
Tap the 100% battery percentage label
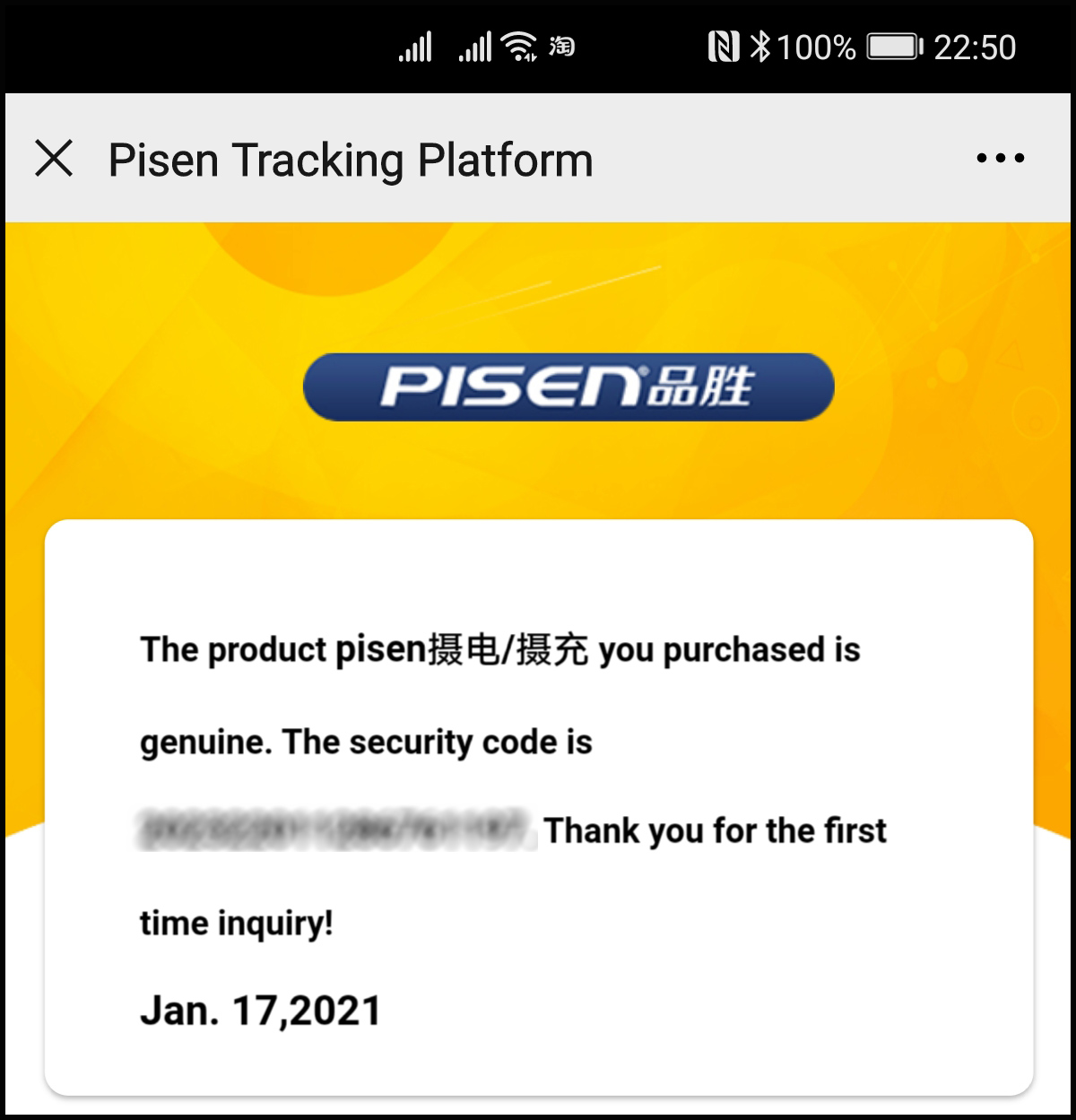coord(818,47)
